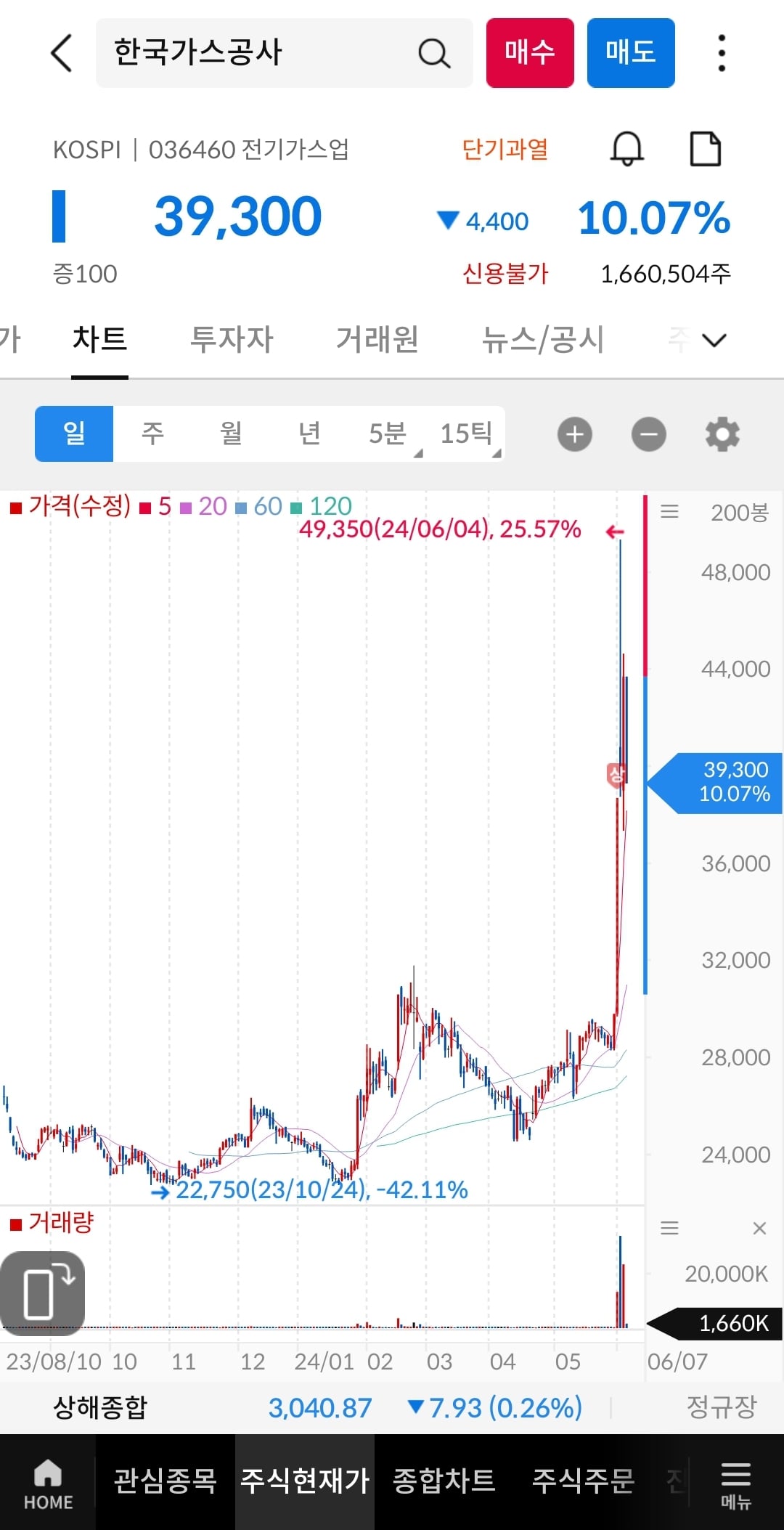784x1530 pixels.
Task: Switch to the 뉴스/공시 tab
Action: [x=543, y=339]
